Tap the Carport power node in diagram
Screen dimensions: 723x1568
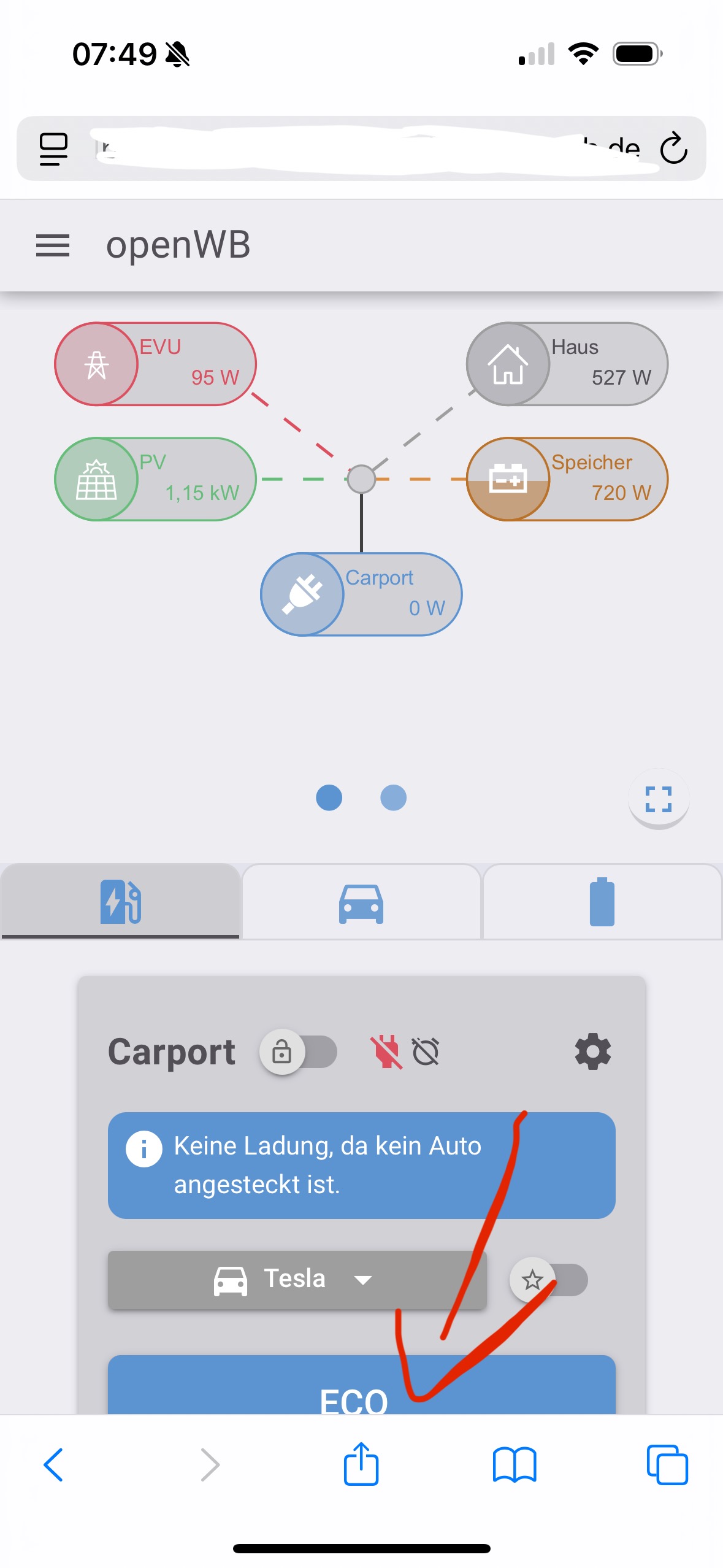click(x=361, y=594)
